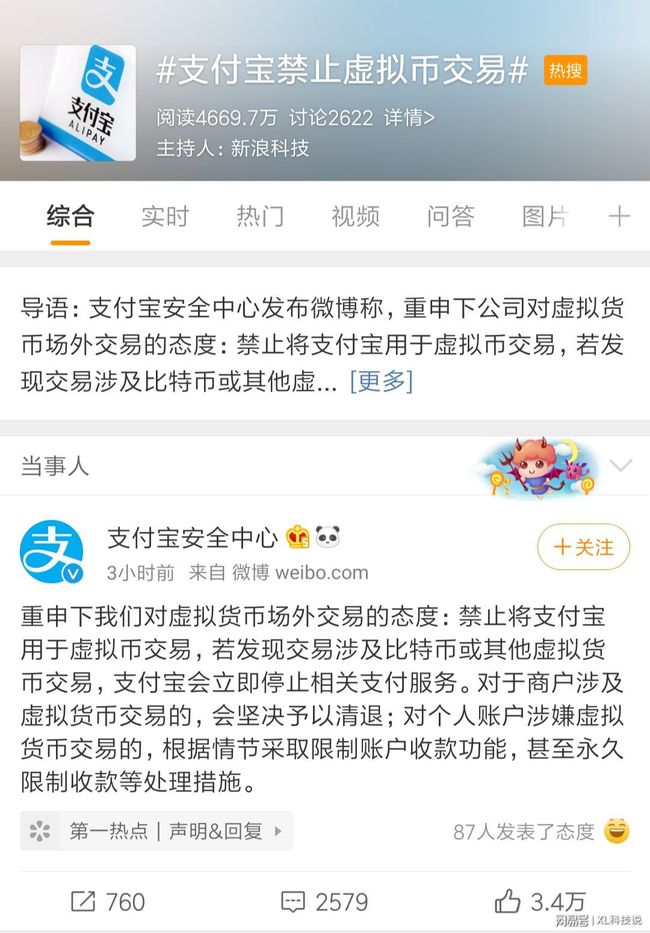Image resolution: width=650 pixels, height=933 pixels.
Task: Switch to the 问答 tab
Action: click(x=450, y=216)
